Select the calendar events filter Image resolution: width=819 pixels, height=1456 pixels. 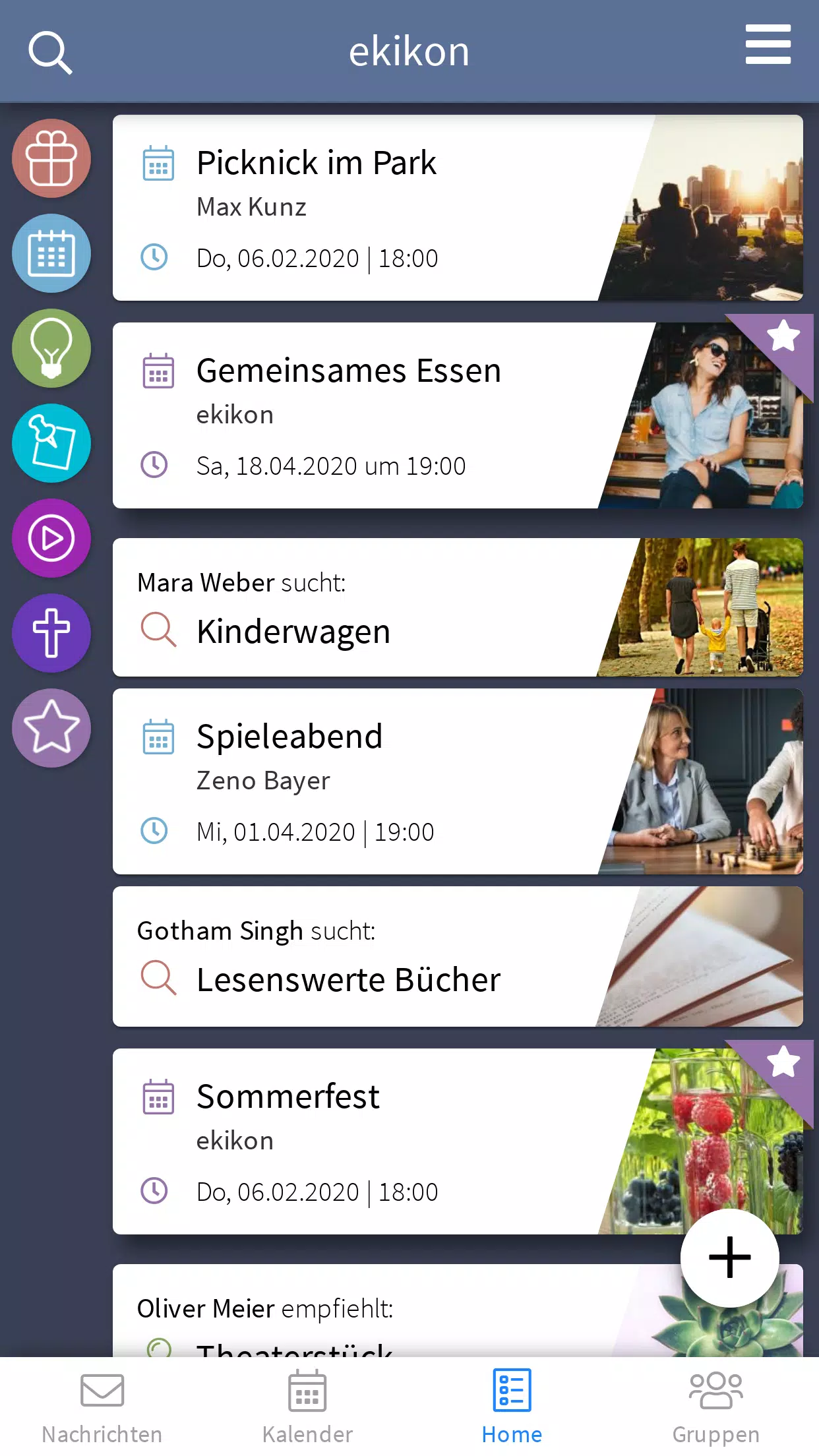51,254
